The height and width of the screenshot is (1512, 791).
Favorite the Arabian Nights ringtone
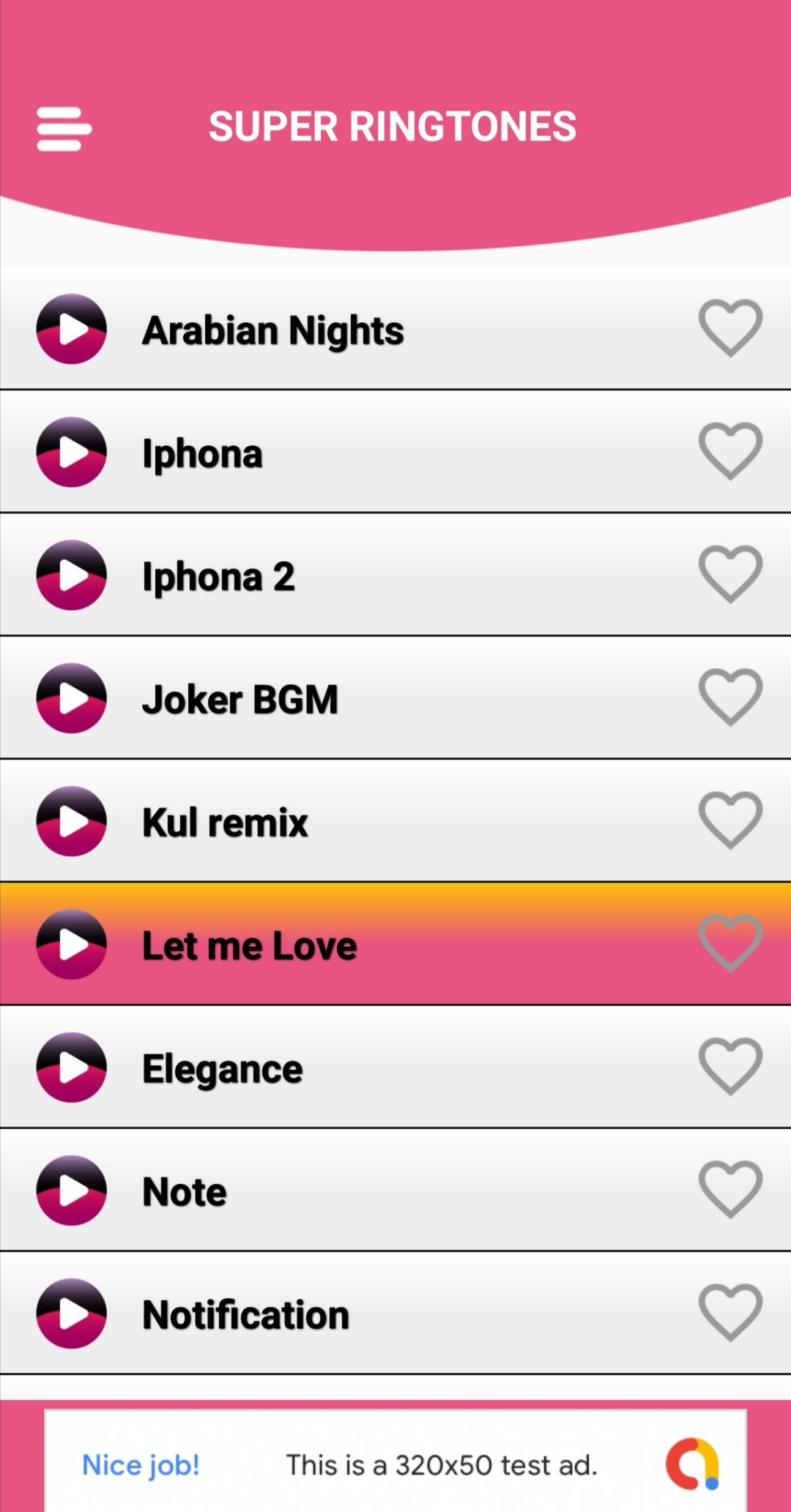click(x=730, y=327)
